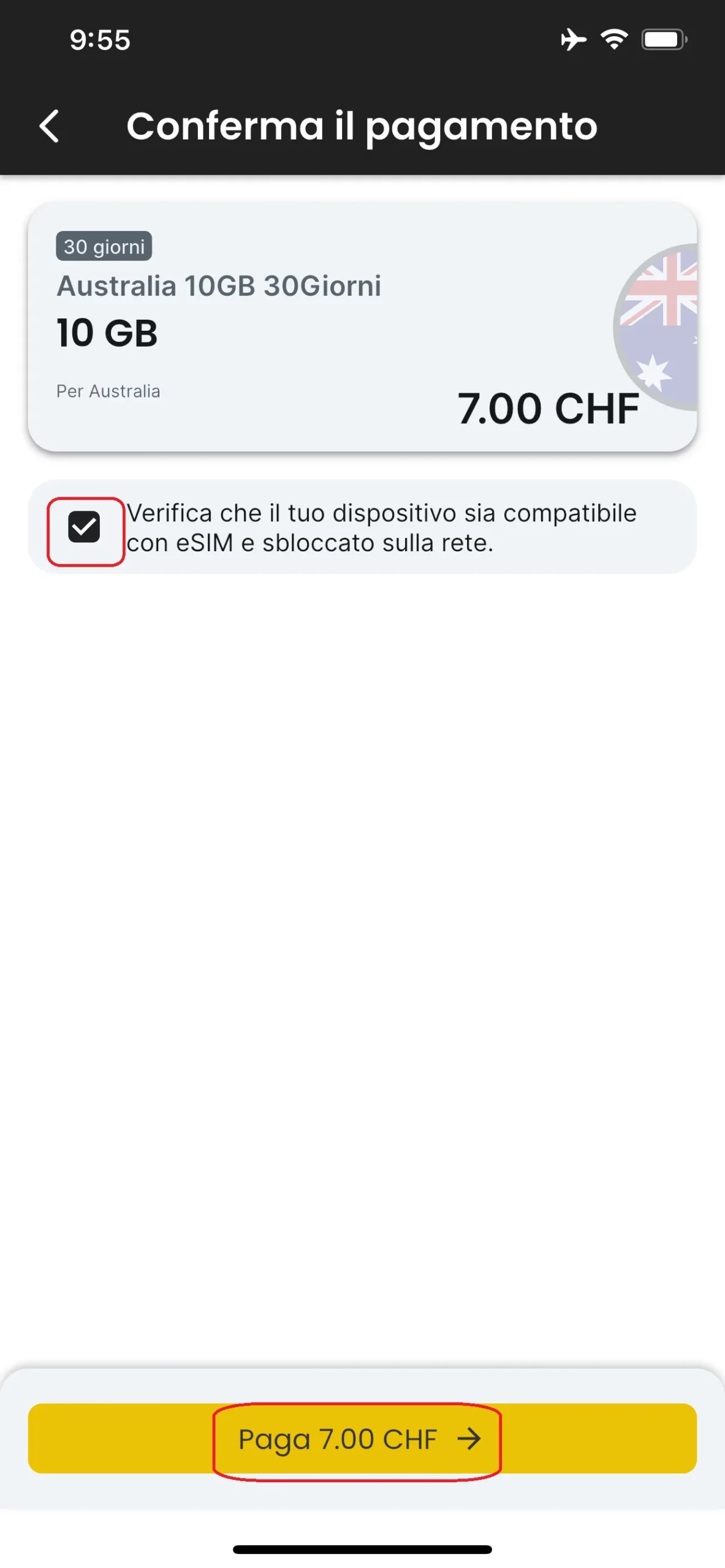Click the checkmark inside the compatibility checkbox
This screenshot has width=725, height=1568.
tap(86, 527)
